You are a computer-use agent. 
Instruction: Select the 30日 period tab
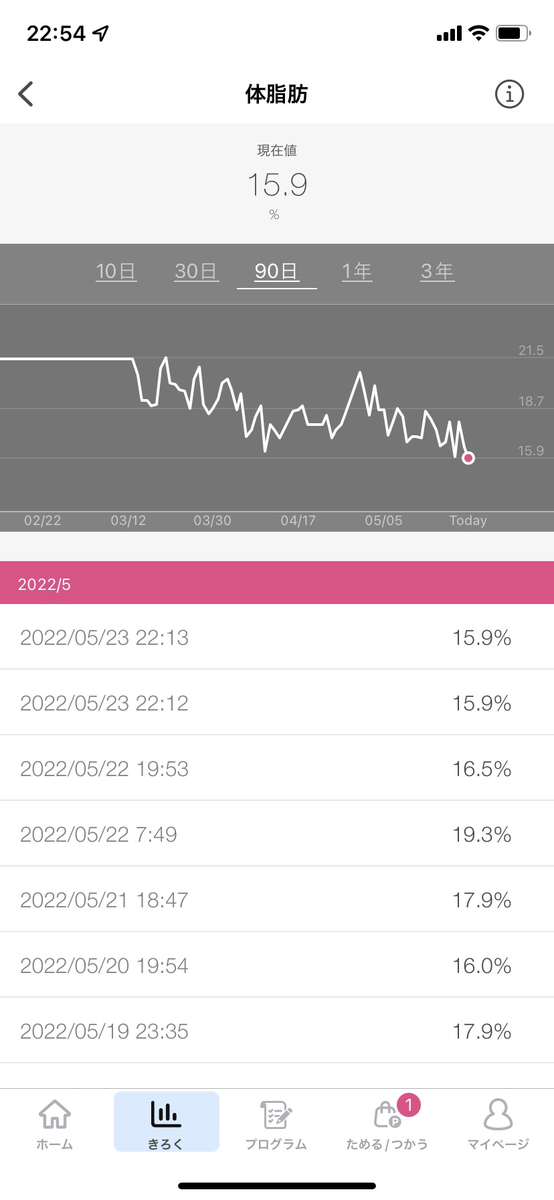click(196, 271)
